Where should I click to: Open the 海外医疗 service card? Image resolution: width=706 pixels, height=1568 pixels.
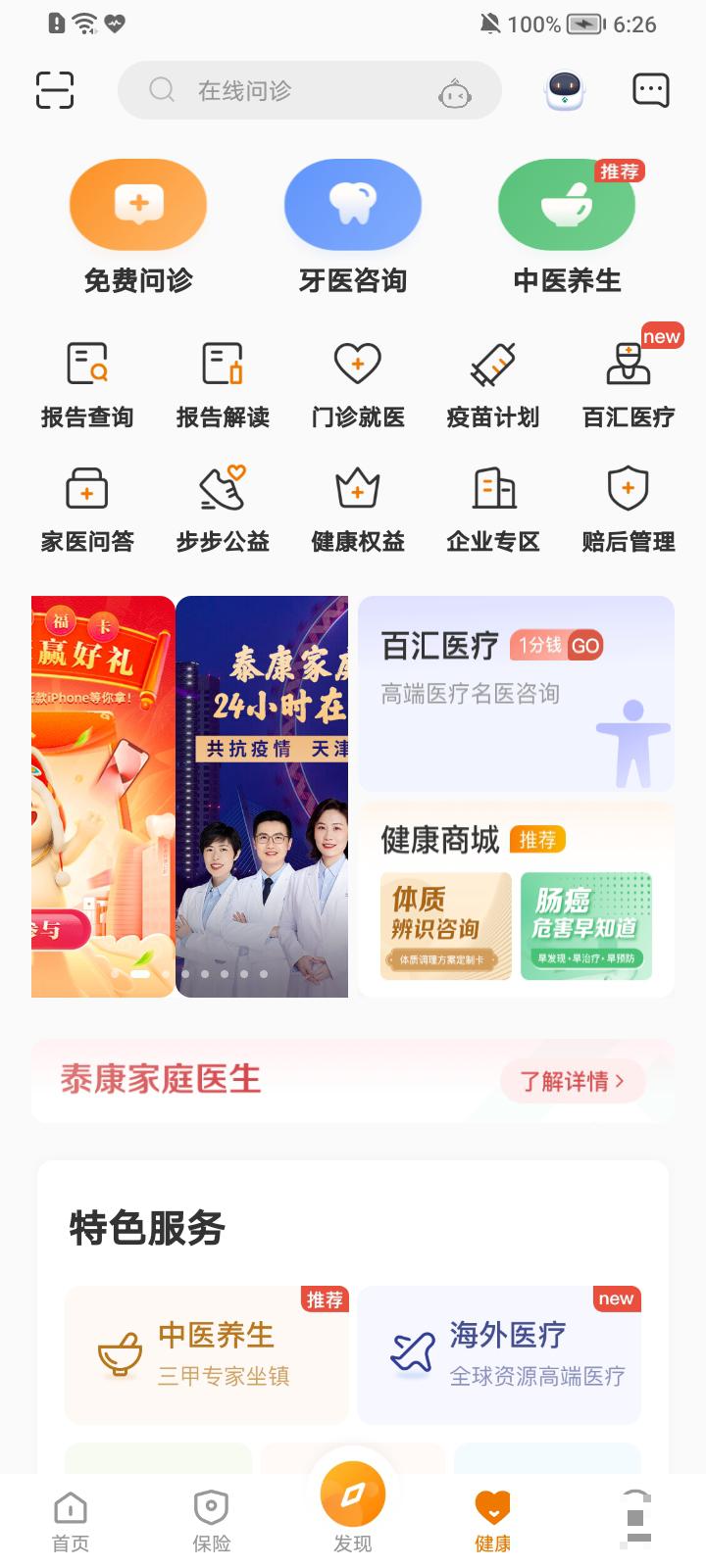click(x=499, y=1354)
